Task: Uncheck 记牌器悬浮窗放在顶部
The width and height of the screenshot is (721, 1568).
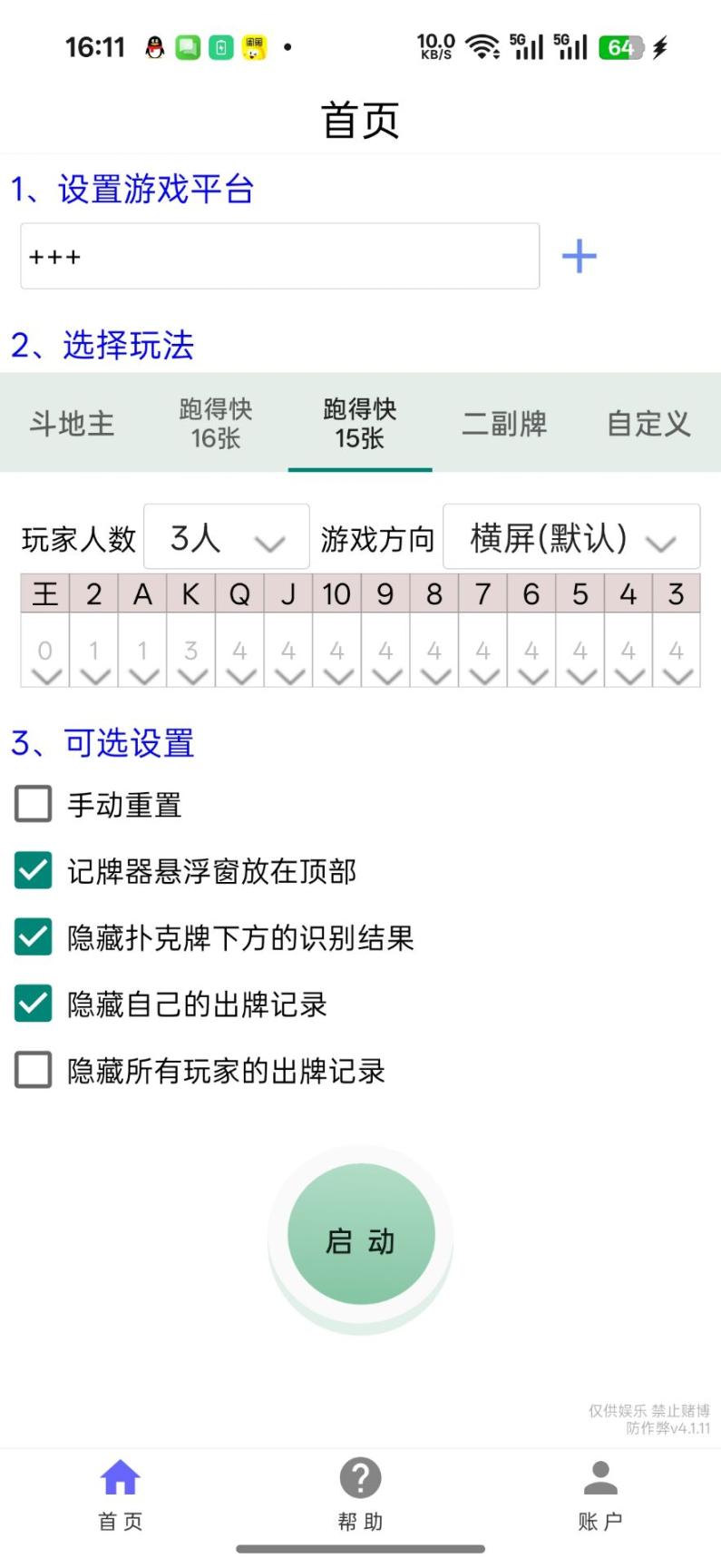Action: 34,871
